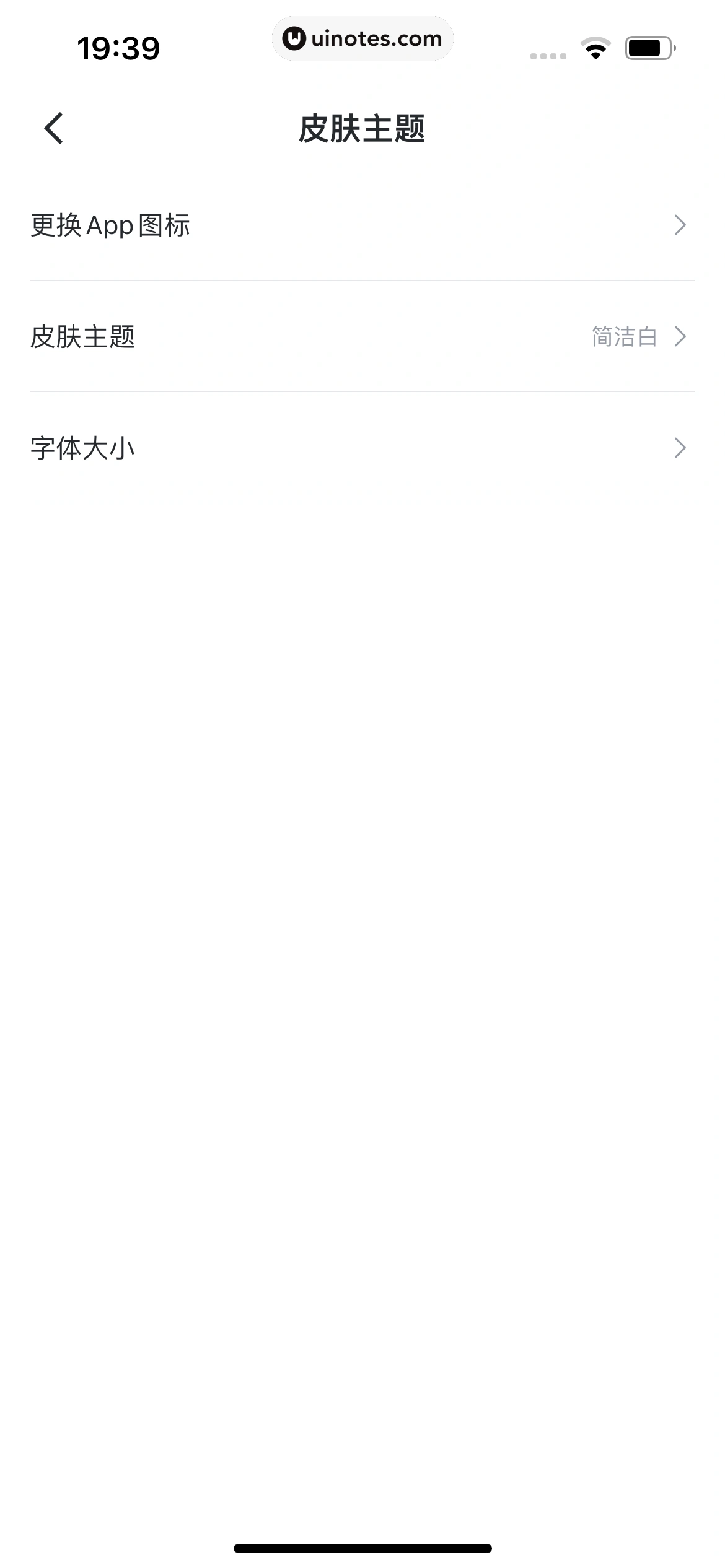Screen dimensions: 725x1568
Task: Go back from the 皮肤主题 page
Action: coord(54,128)
